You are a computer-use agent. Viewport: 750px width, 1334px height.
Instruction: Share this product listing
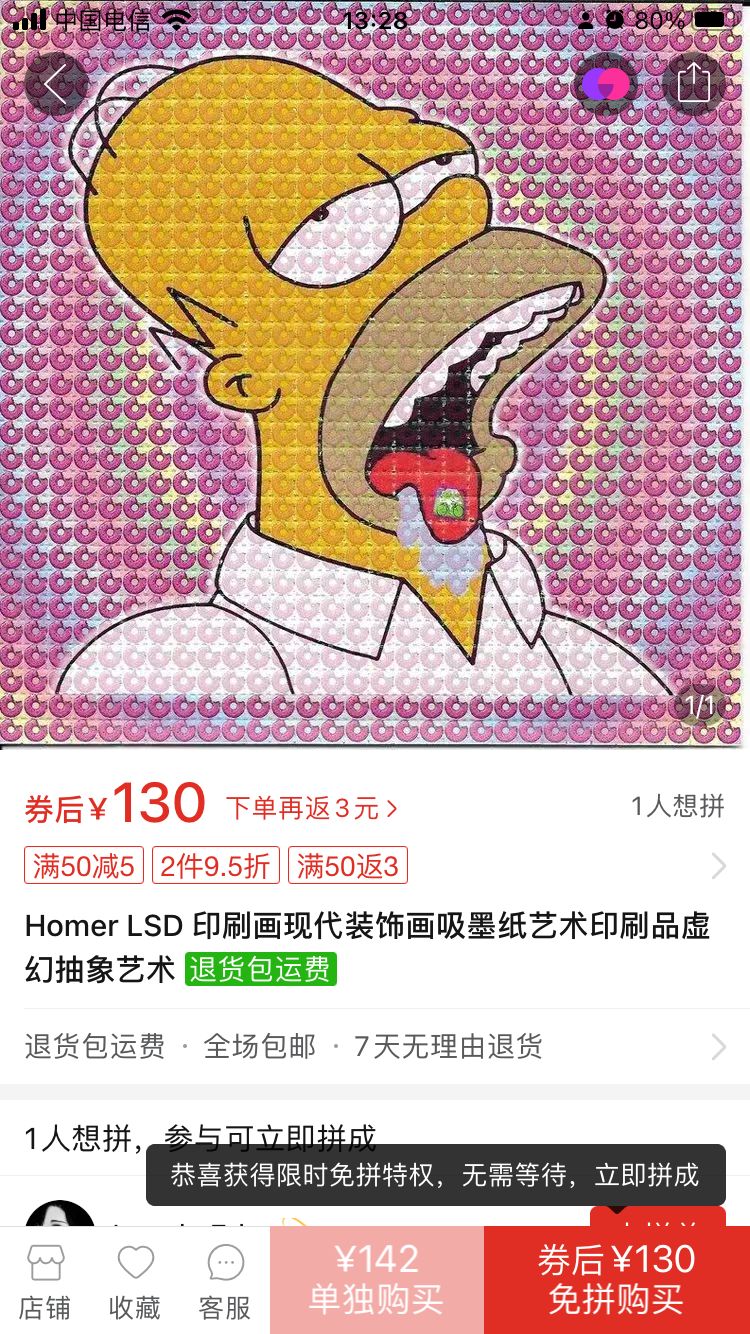(x=694, y=85)
